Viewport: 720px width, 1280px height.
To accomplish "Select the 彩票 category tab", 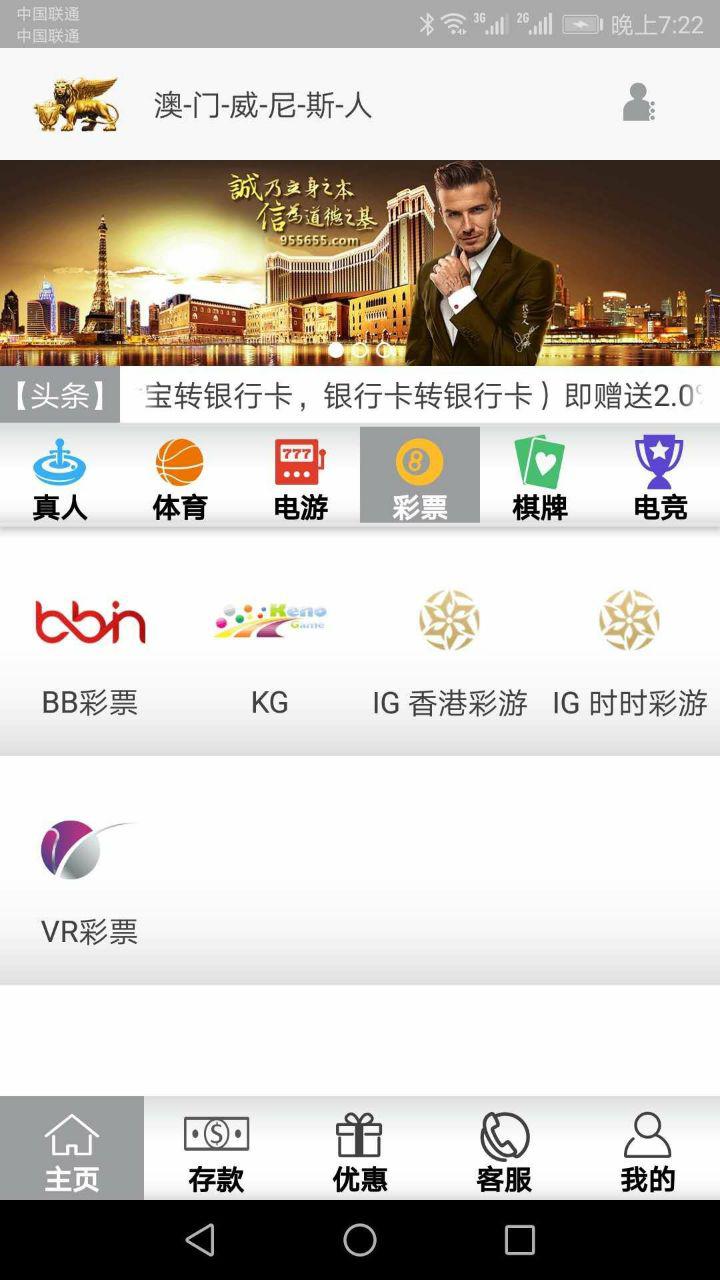I will coord(420,477).
